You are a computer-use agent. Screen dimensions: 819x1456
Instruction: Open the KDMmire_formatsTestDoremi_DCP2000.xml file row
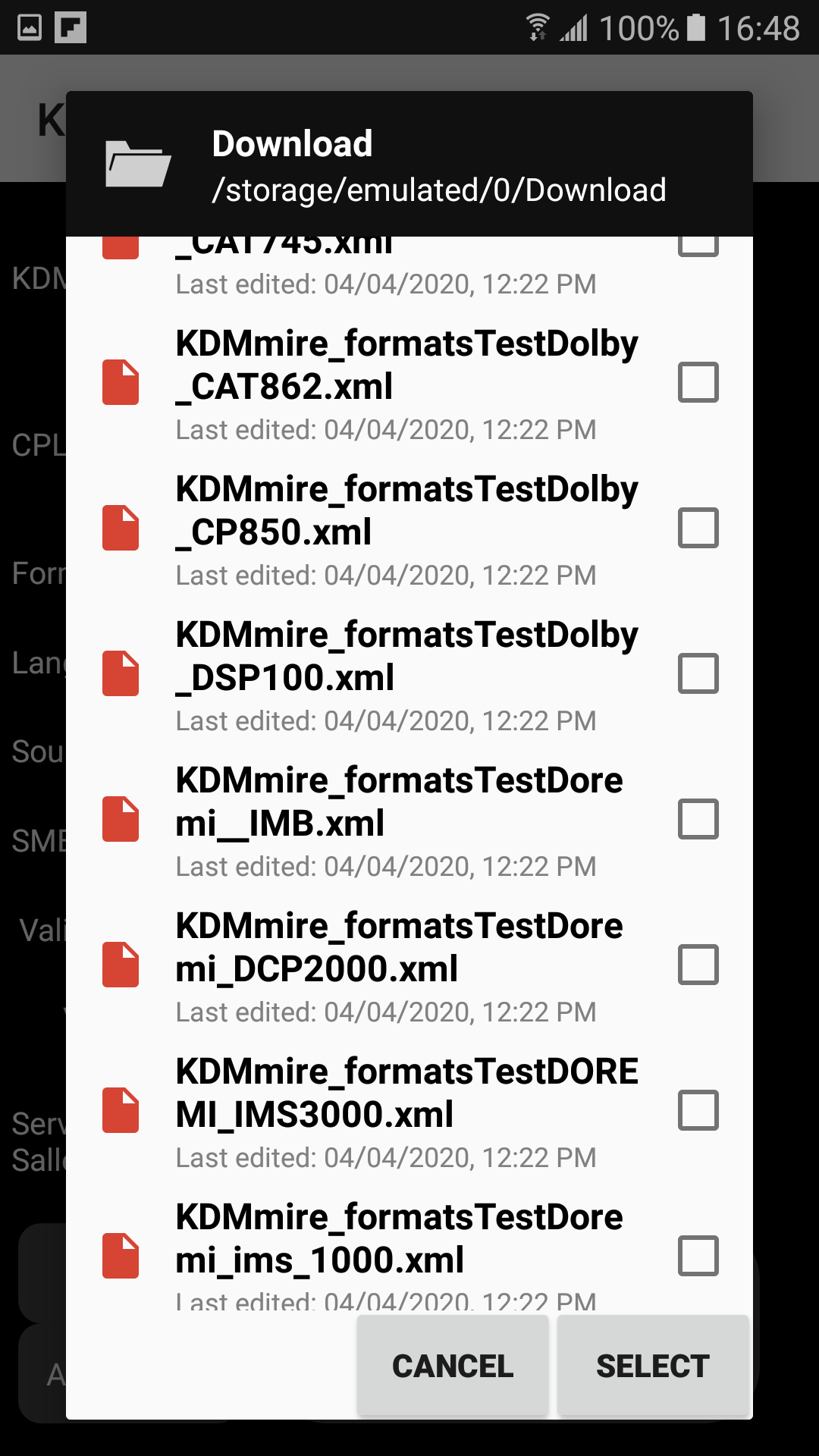click(x=409, y=965)
